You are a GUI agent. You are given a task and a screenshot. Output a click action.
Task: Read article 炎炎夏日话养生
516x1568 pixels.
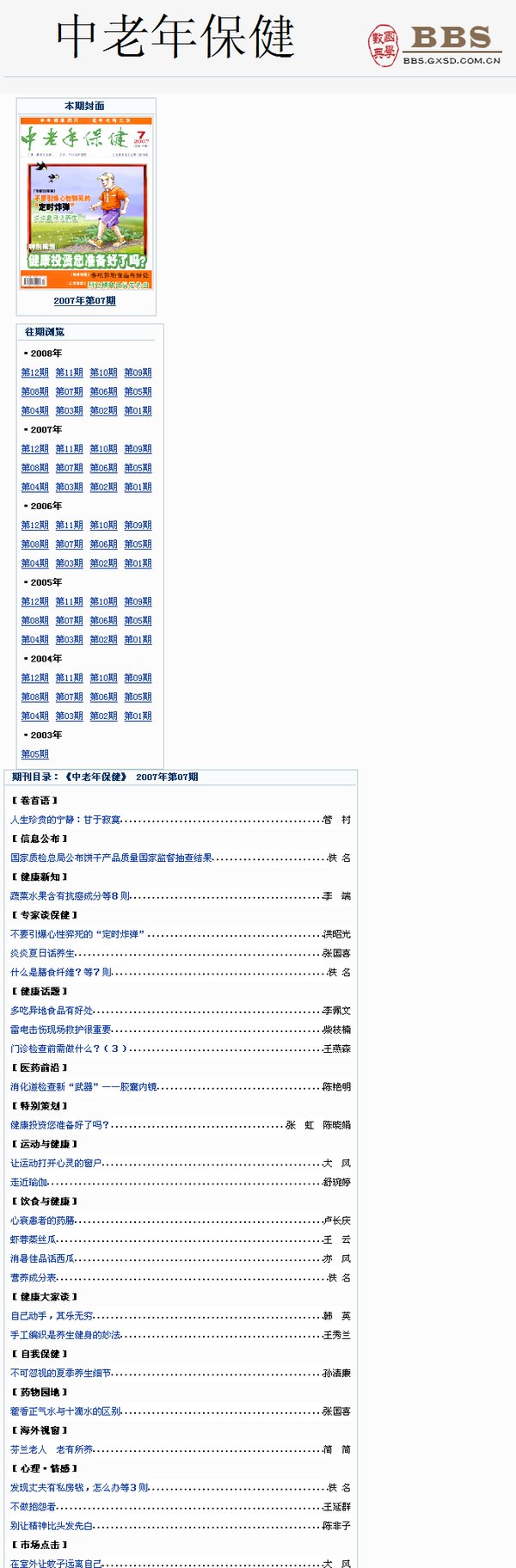42,953
